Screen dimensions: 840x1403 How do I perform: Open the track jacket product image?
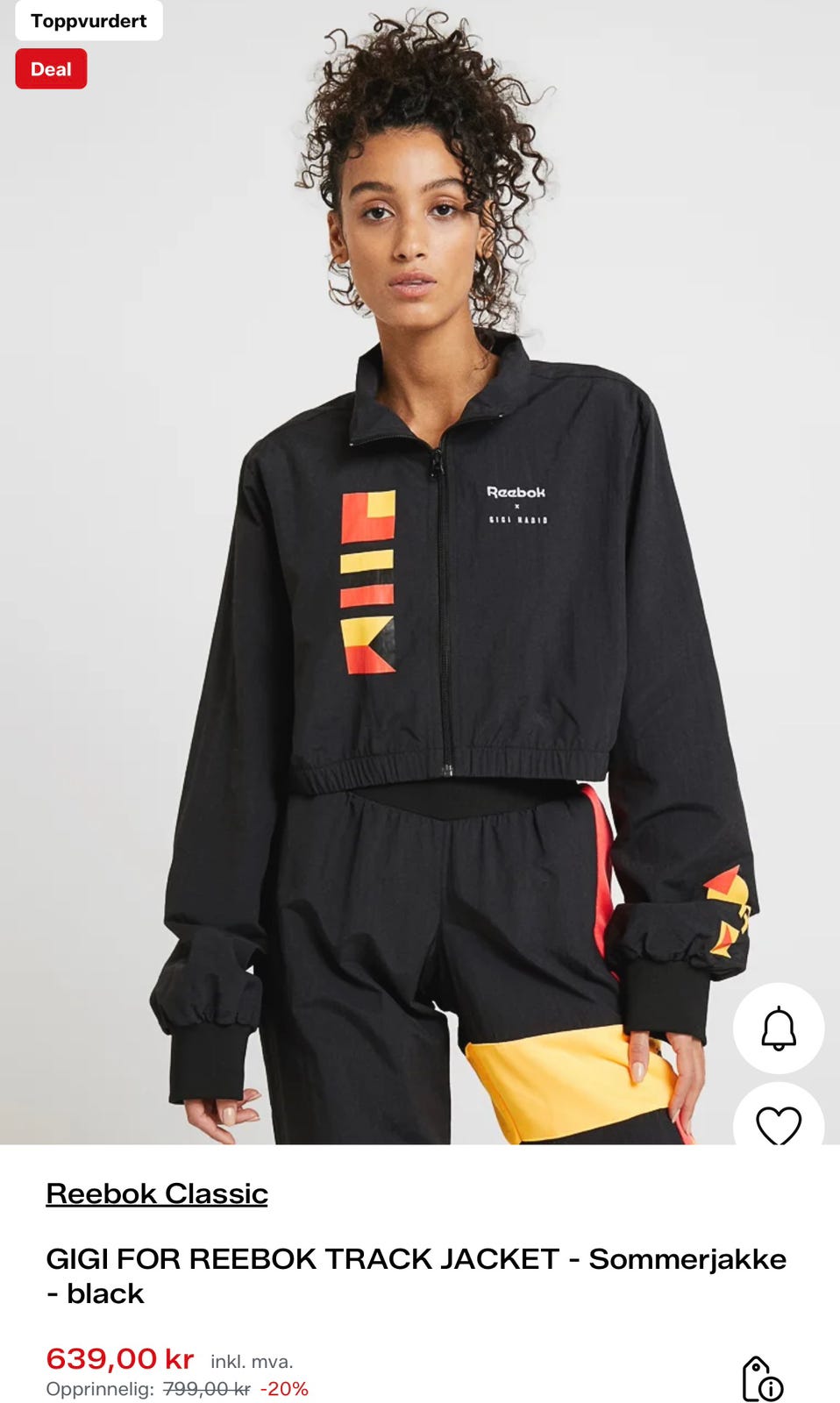point(420,572)
